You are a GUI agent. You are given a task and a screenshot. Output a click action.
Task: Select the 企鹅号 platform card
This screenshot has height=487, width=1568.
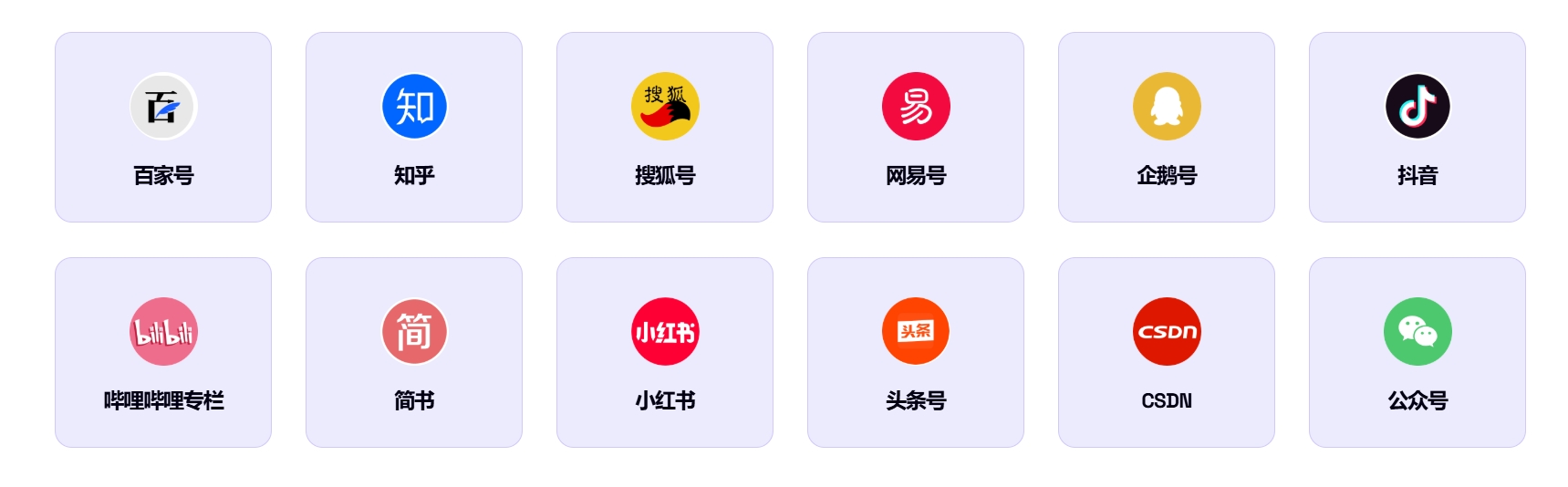(x=1167, y=128)
